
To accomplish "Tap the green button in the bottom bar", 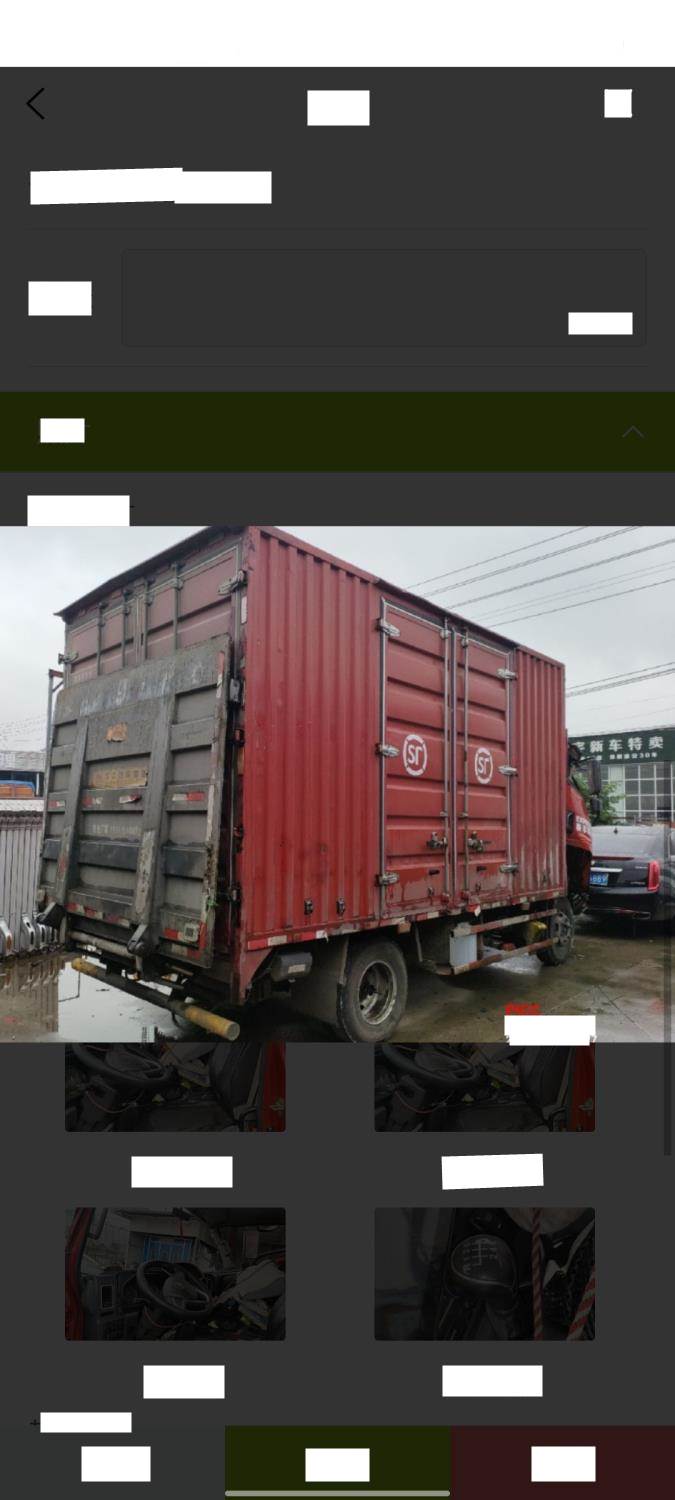I will 337,1463.
